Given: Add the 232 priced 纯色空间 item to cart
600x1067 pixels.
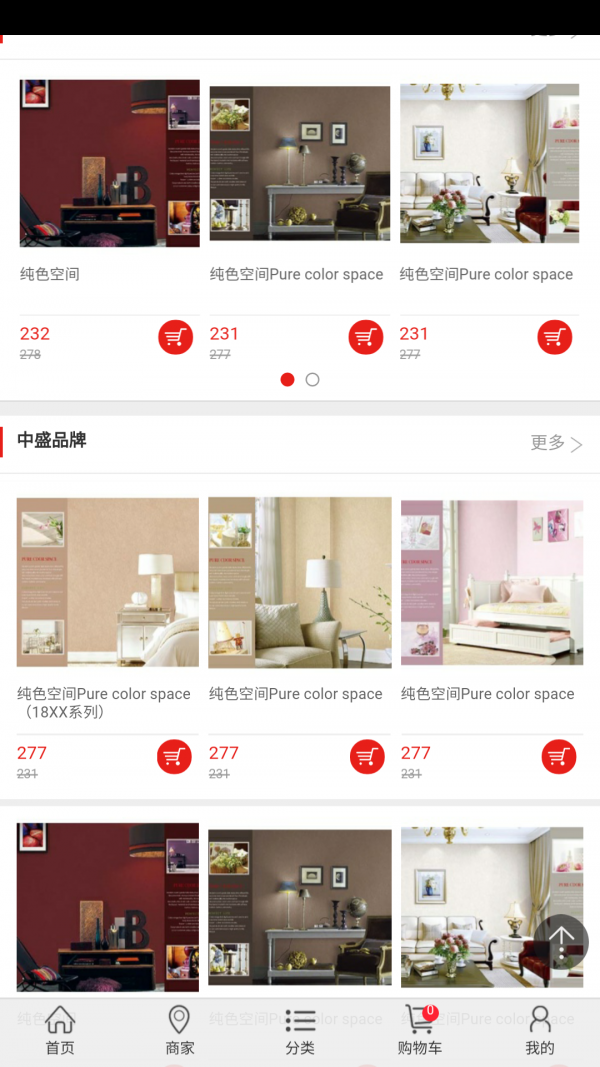Looking at the screenshot, I should click(x=175, y=338).
